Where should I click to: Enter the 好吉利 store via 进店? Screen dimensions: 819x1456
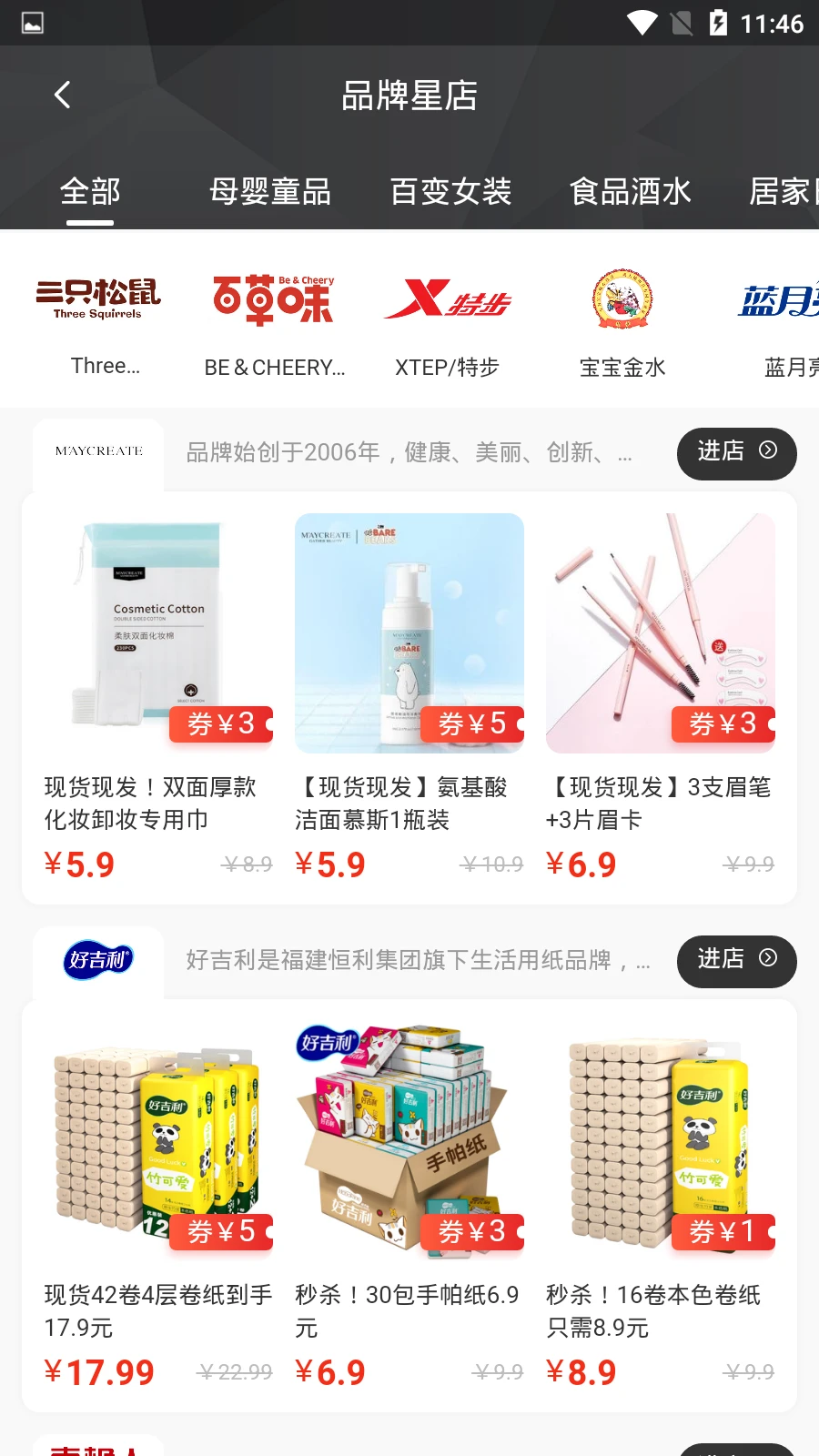(736, 960)
